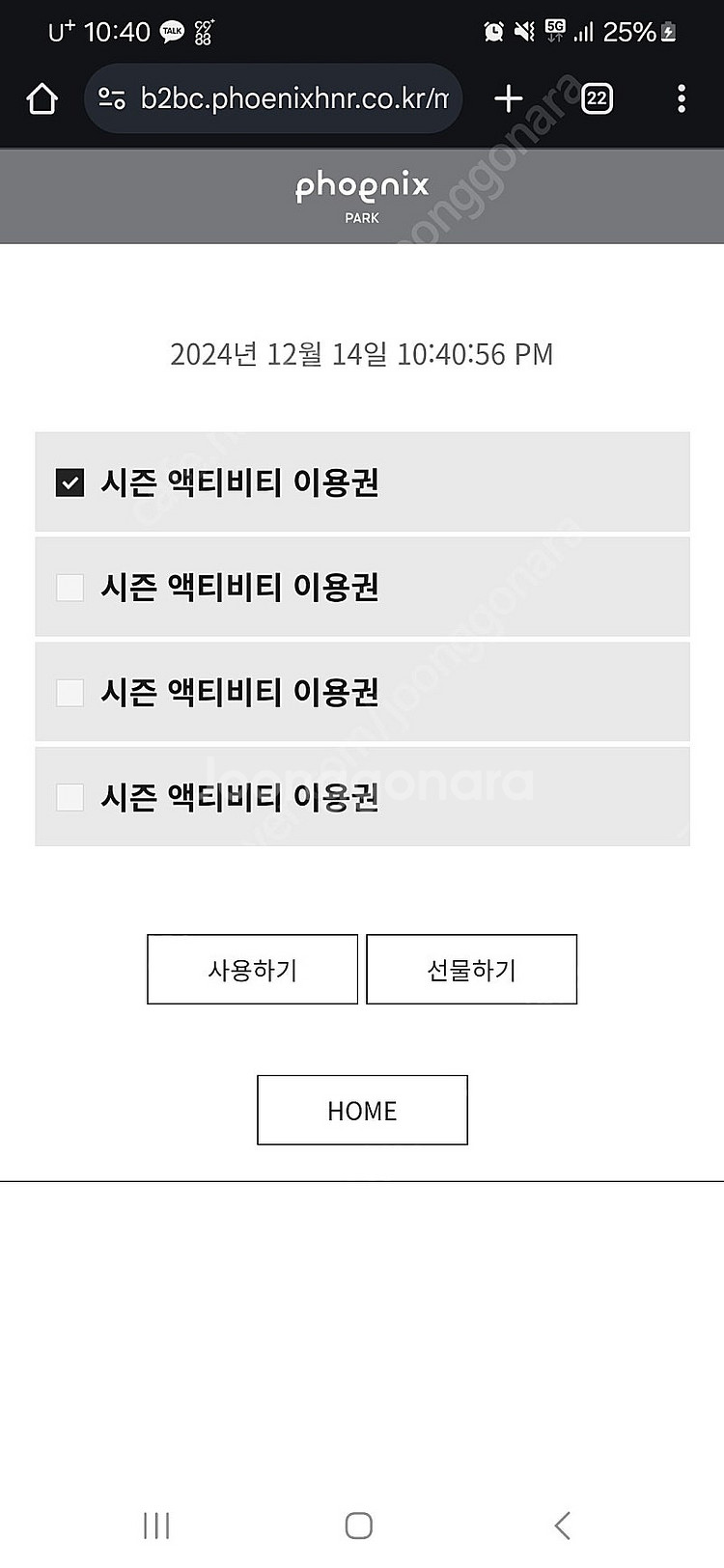Open the tab switcher showing 22 tabs

pos(597,98)
